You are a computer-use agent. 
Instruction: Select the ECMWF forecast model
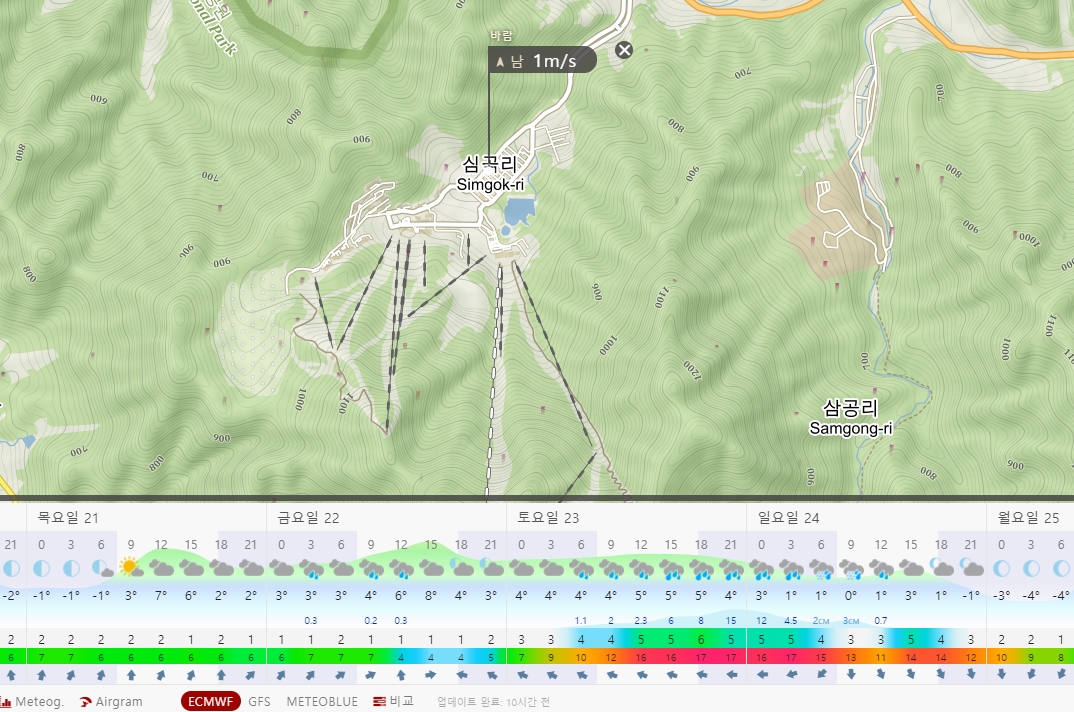click(x=211, y=702)
